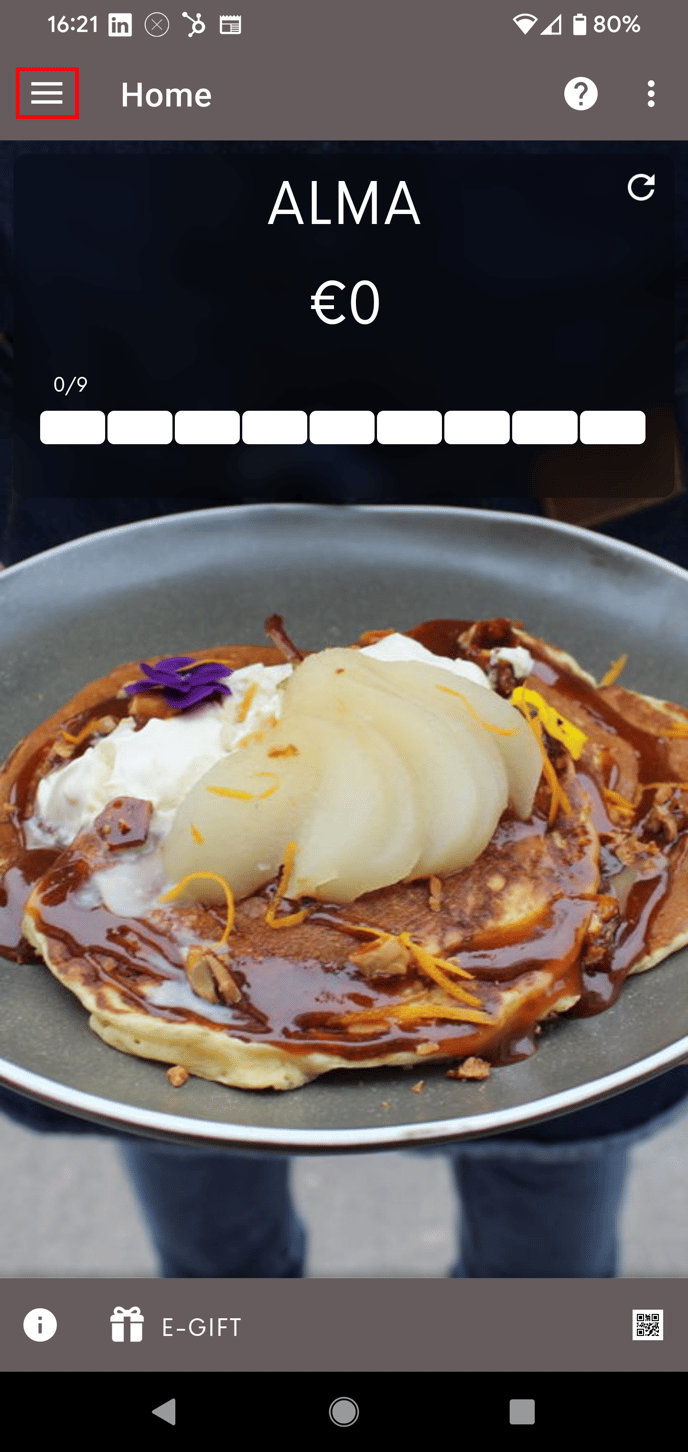Show the QR code scanner icon
Viewport: 688px width, 1452px height.
coord(648,1325)
